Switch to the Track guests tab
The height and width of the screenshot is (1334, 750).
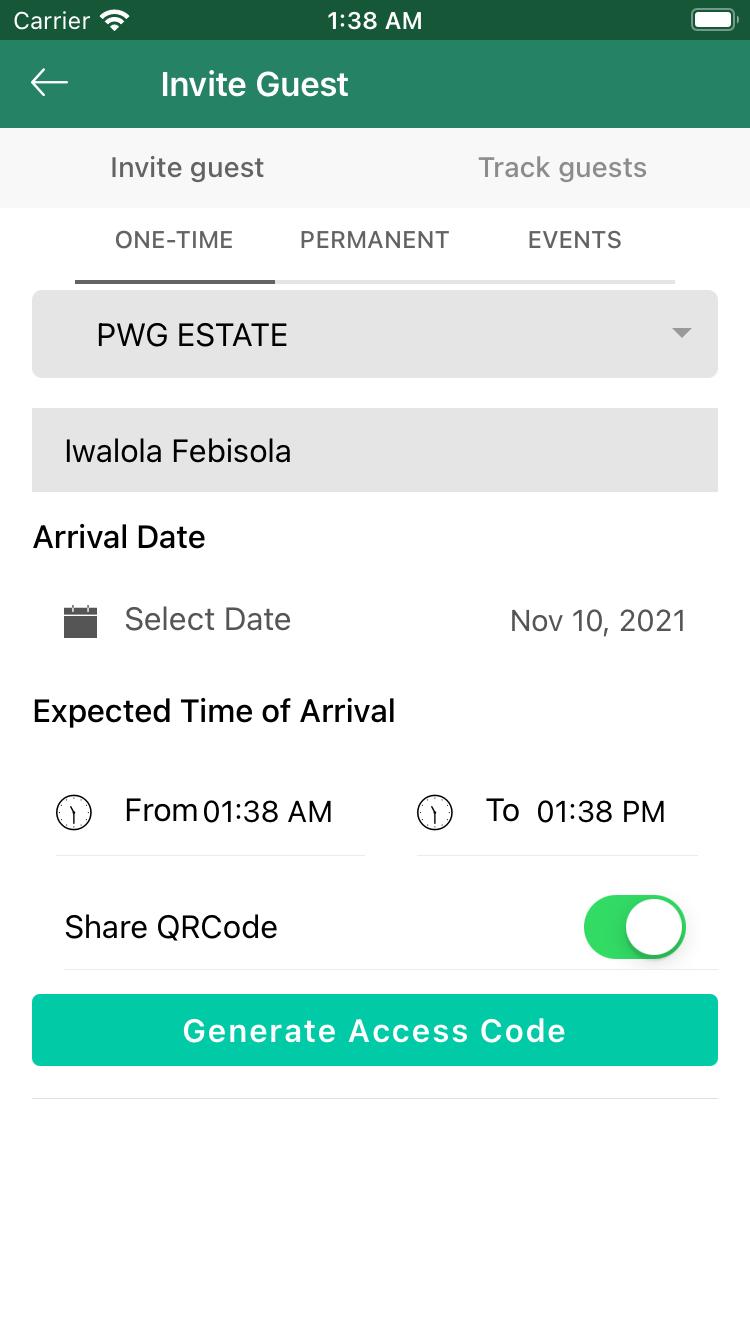(x=562, y=168)
